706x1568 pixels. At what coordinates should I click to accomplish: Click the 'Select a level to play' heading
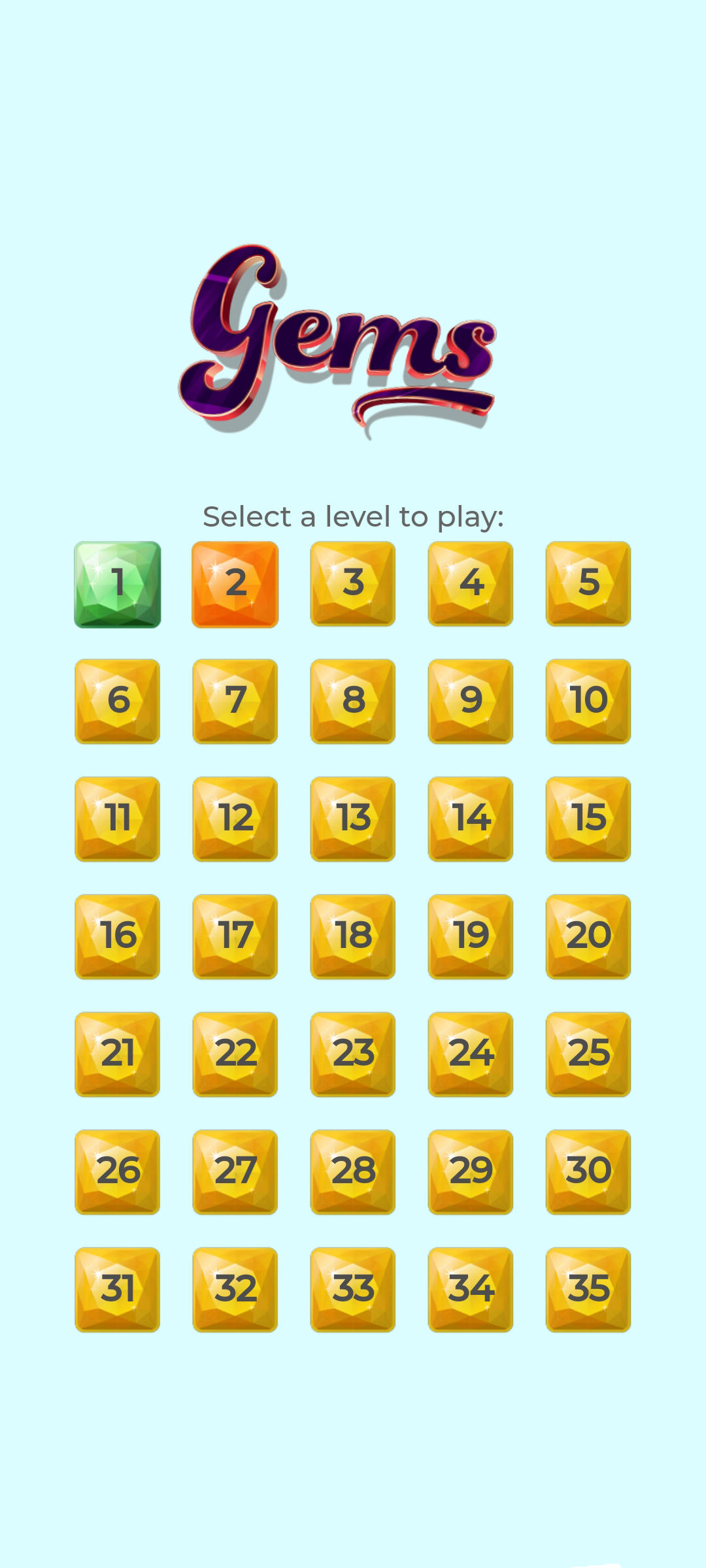(353, 515)
